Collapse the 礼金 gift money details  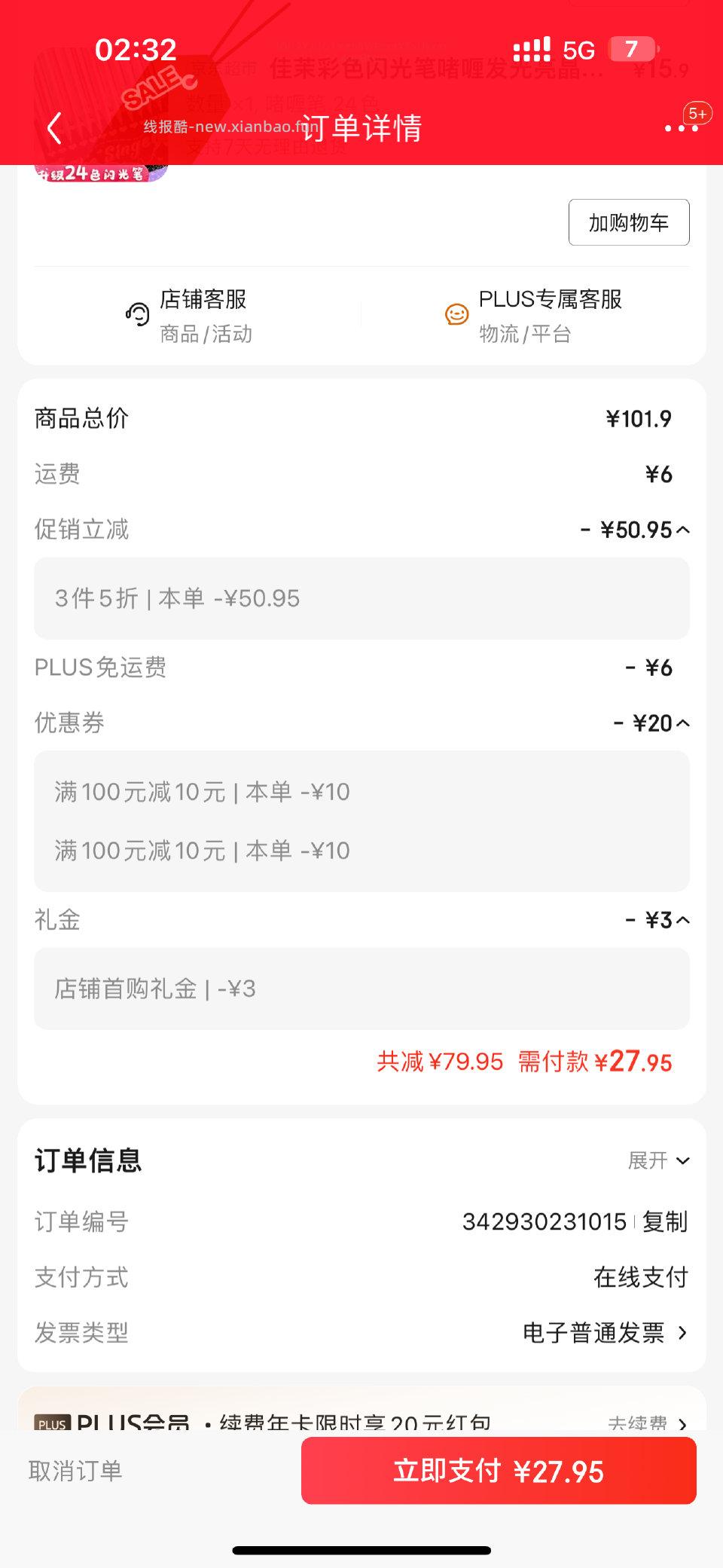coord(684,920)
